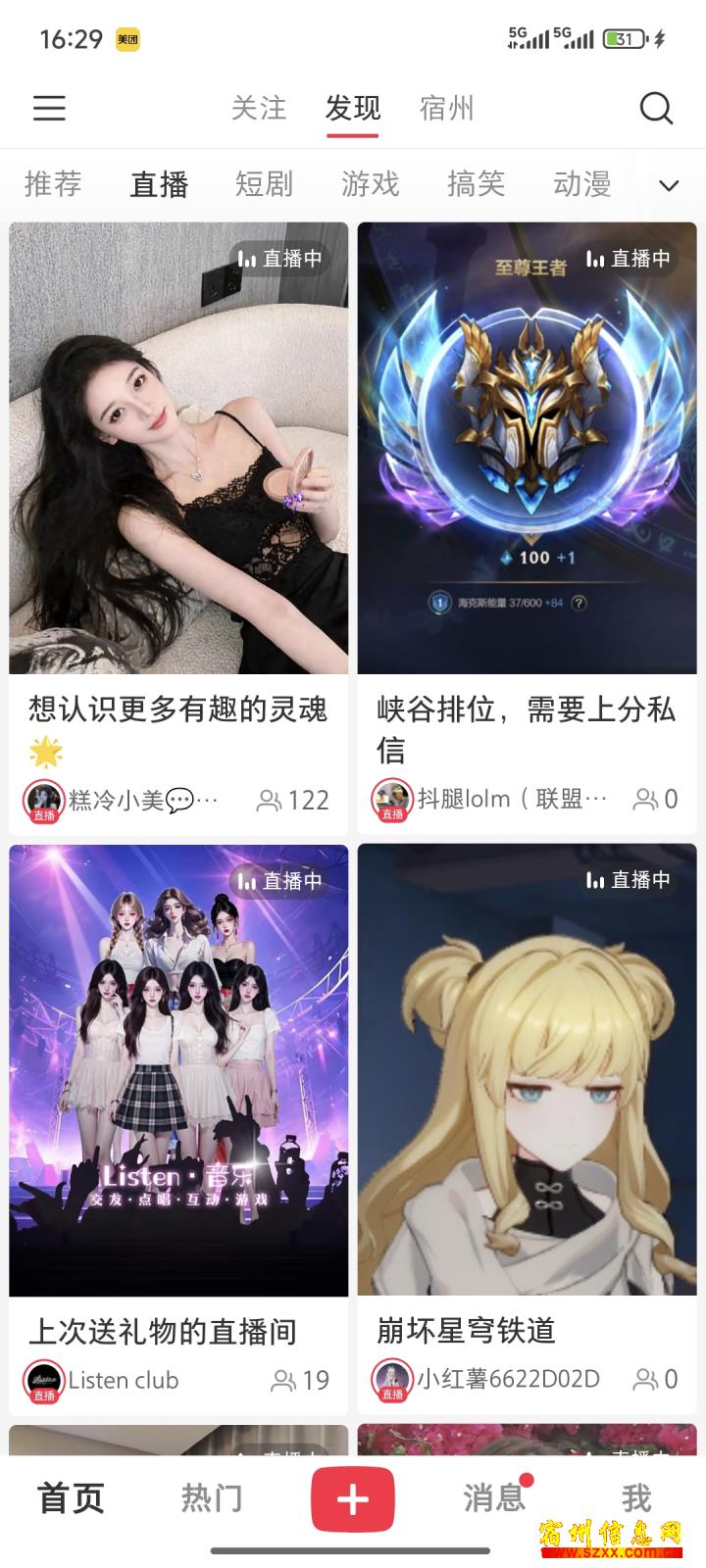View Listen club's avatar profile
The width and height of the screenshot is (706, 1568).
point(43,1381)
